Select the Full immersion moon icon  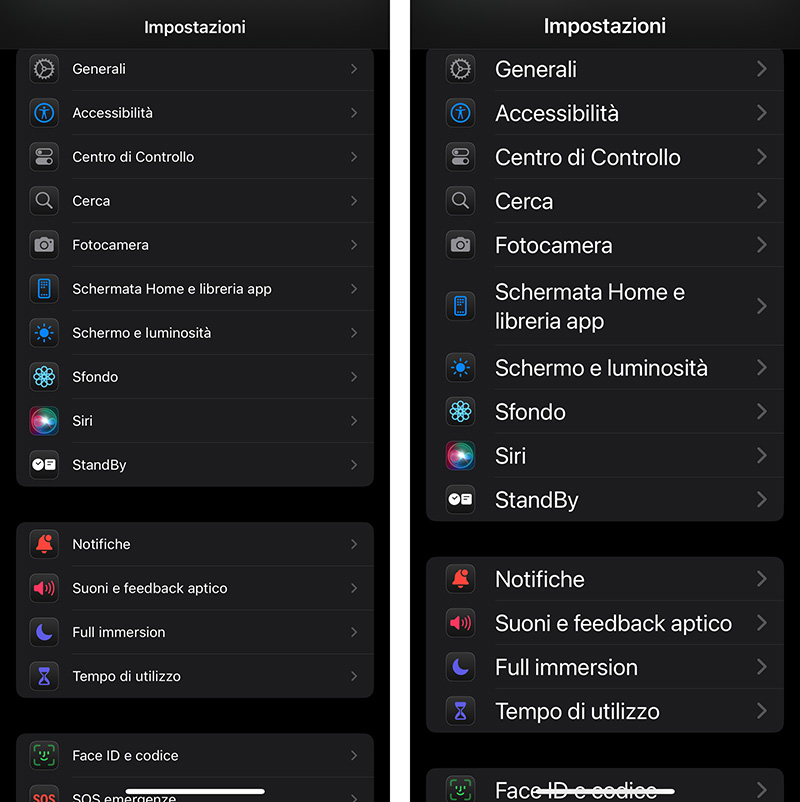click(44, 632)
